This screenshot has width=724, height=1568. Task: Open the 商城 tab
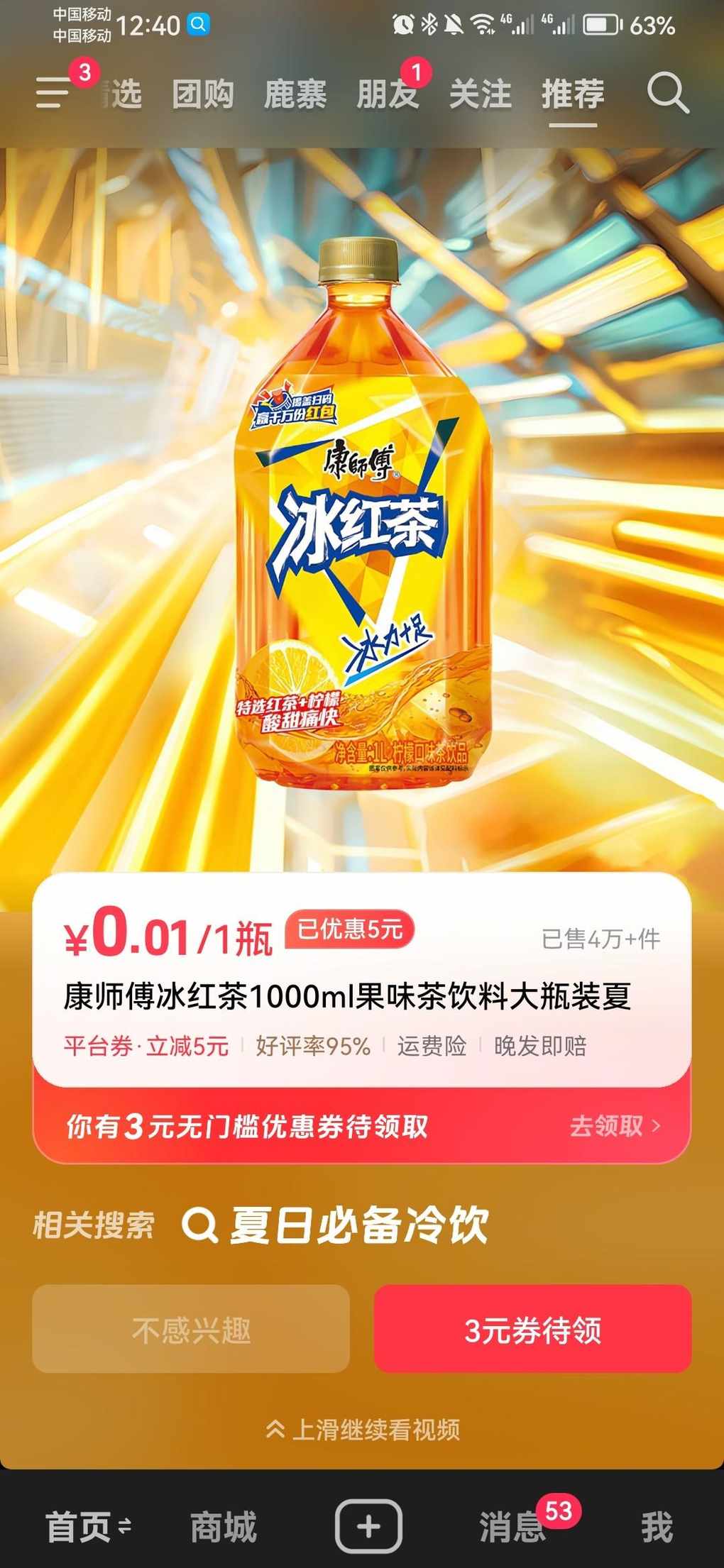coord(224,1527)
